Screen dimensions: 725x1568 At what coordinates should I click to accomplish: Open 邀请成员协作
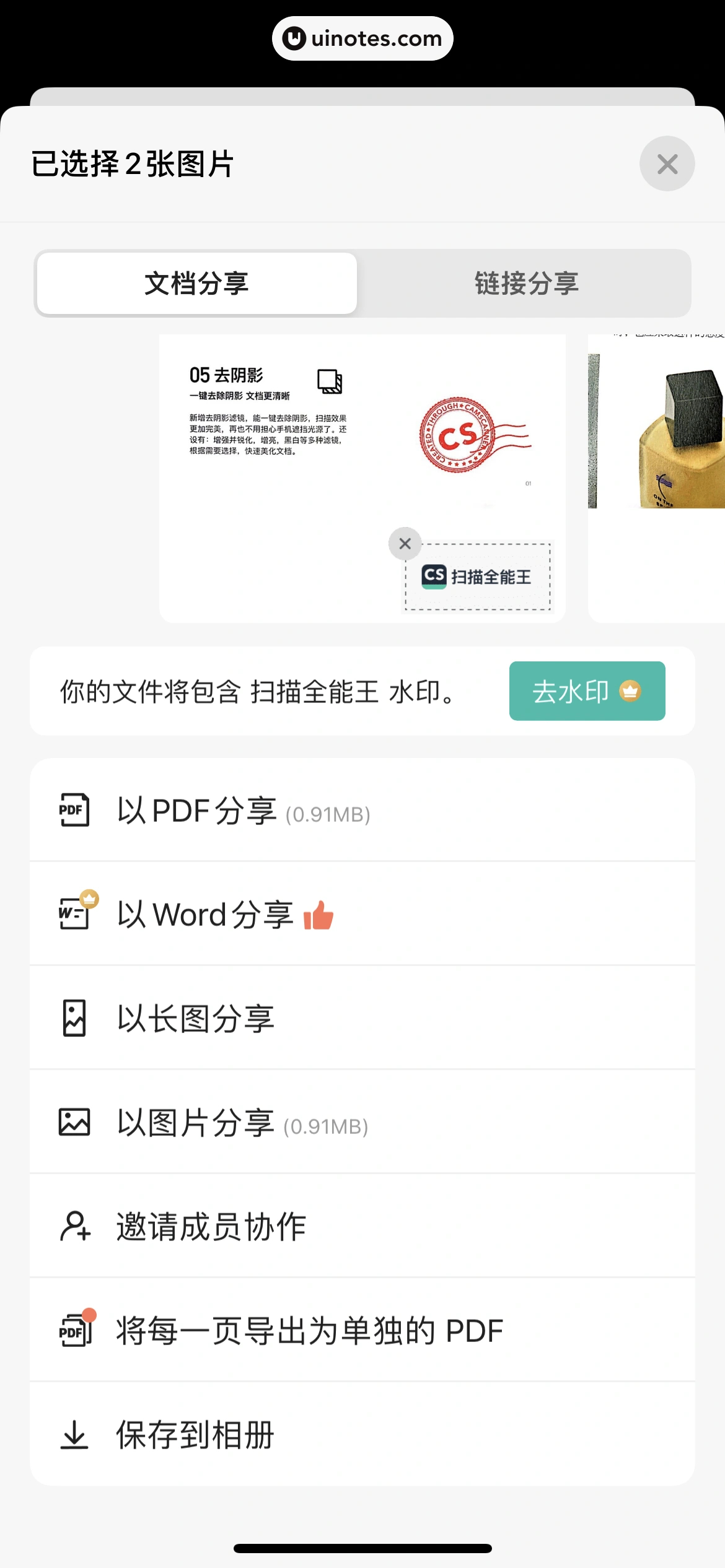point(362,1227)
